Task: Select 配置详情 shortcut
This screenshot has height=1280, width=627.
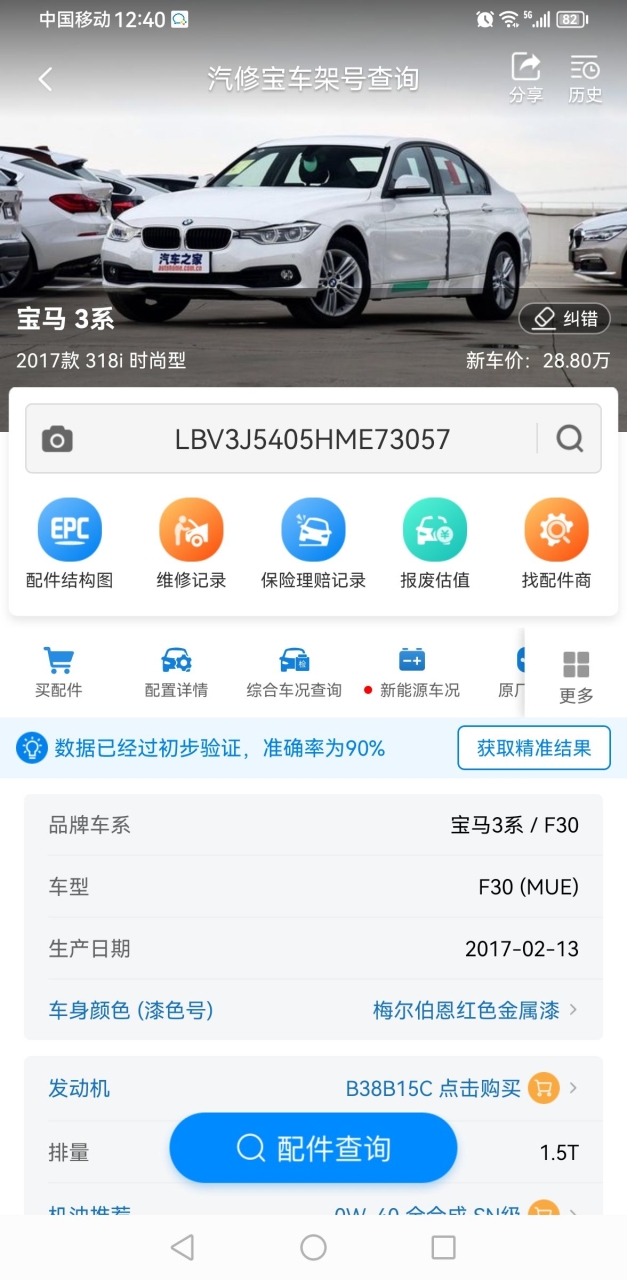Action: 176,672
